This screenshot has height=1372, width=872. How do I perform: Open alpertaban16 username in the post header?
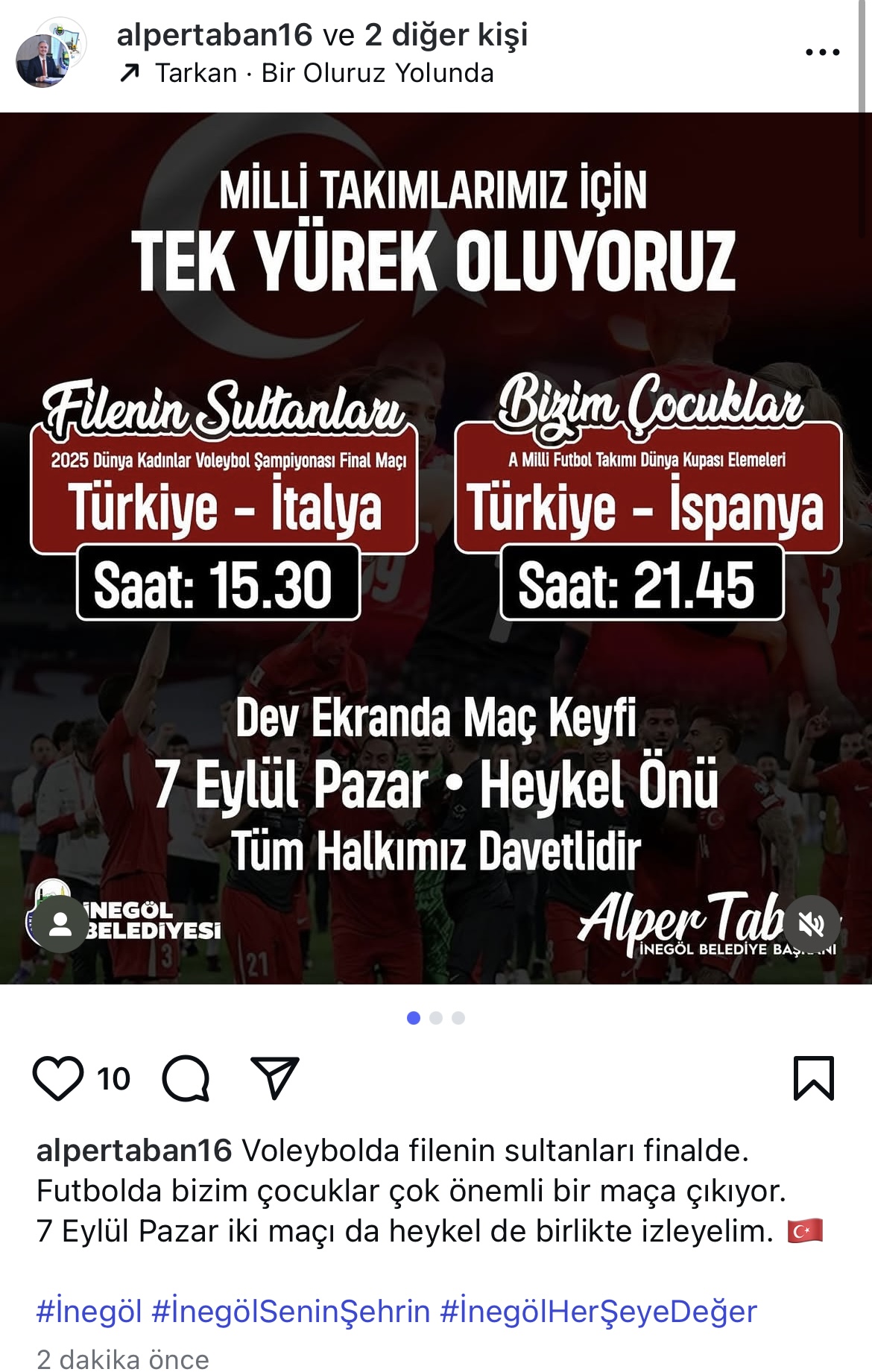click(215, 35)
